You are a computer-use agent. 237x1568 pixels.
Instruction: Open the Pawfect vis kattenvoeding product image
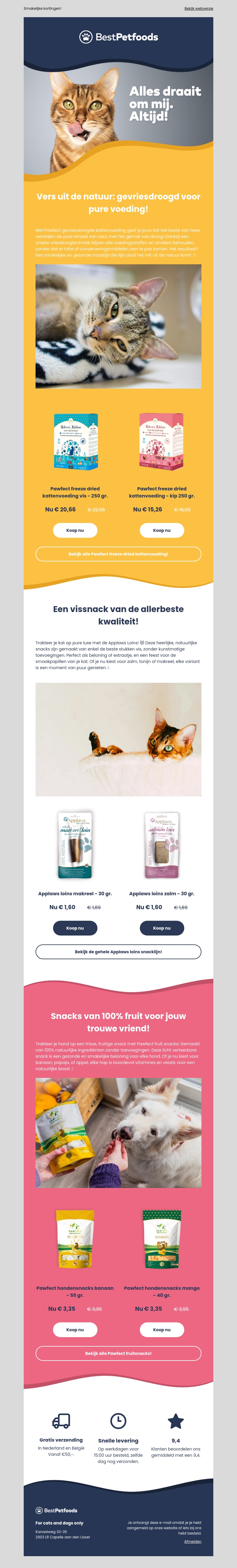tap(75, 441)
